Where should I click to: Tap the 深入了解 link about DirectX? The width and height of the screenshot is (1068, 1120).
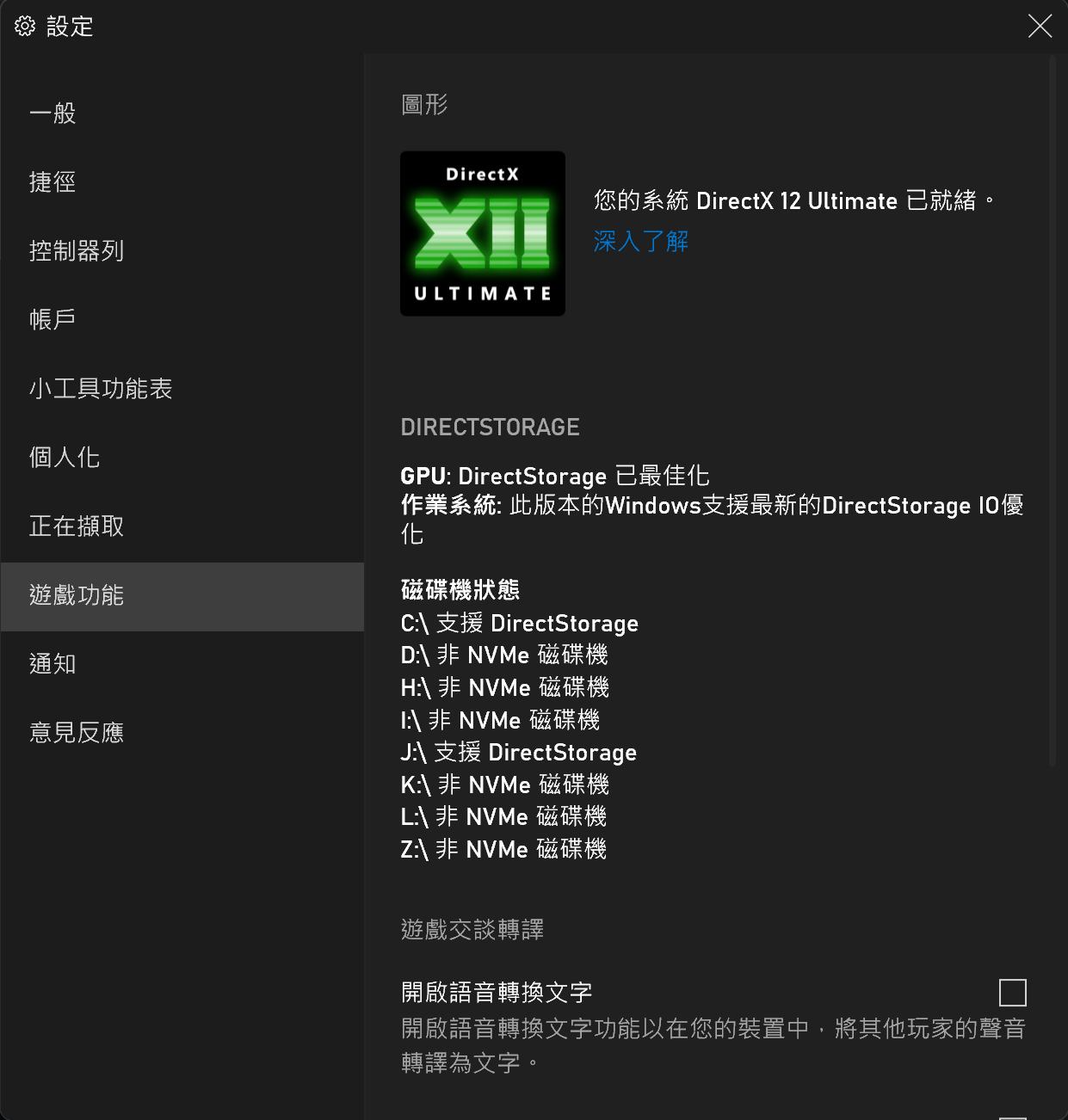(641, 241)
